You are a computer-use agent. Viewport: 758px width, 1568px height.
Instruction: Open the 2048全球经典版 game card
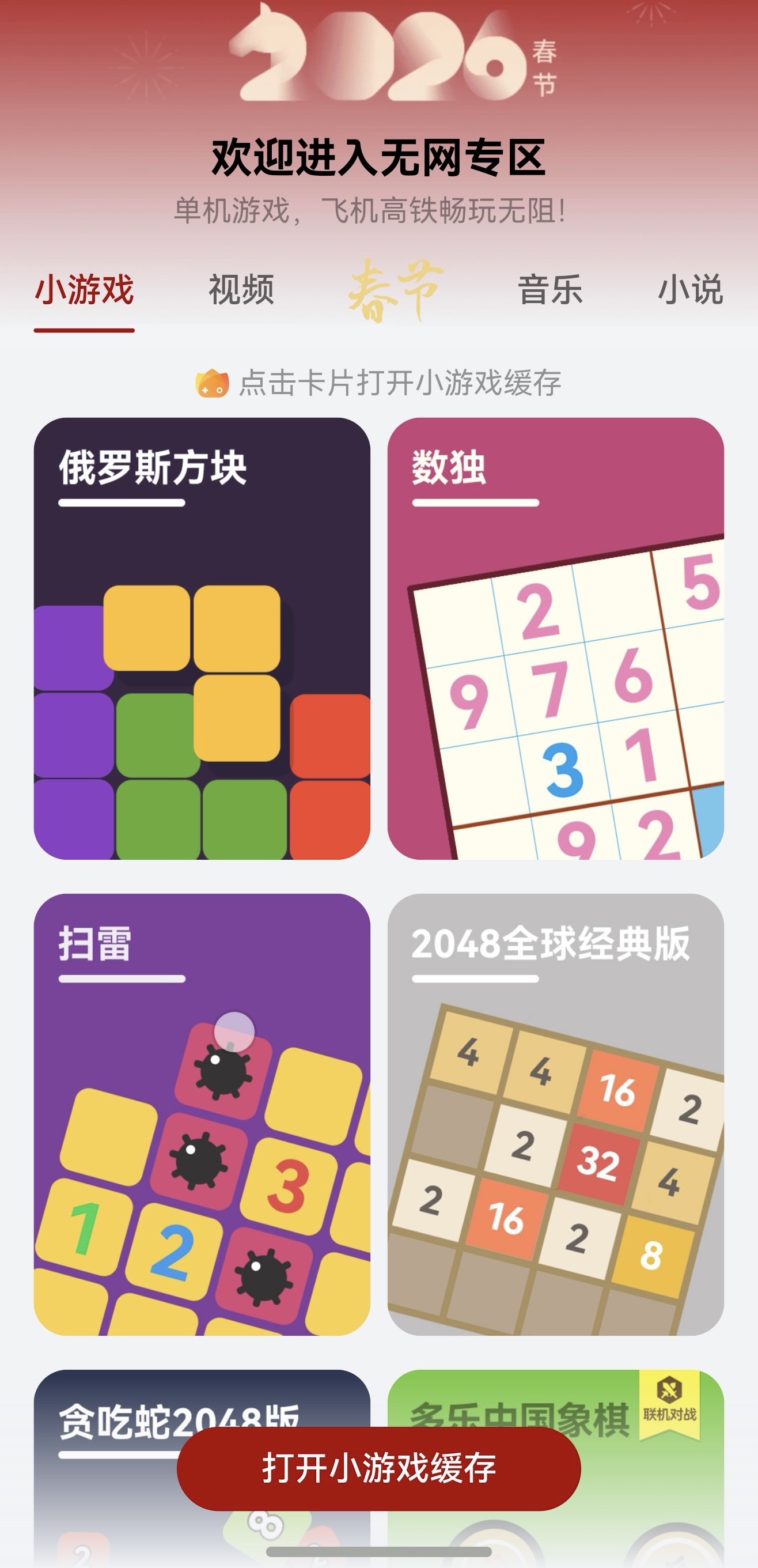pos(555,1114)
